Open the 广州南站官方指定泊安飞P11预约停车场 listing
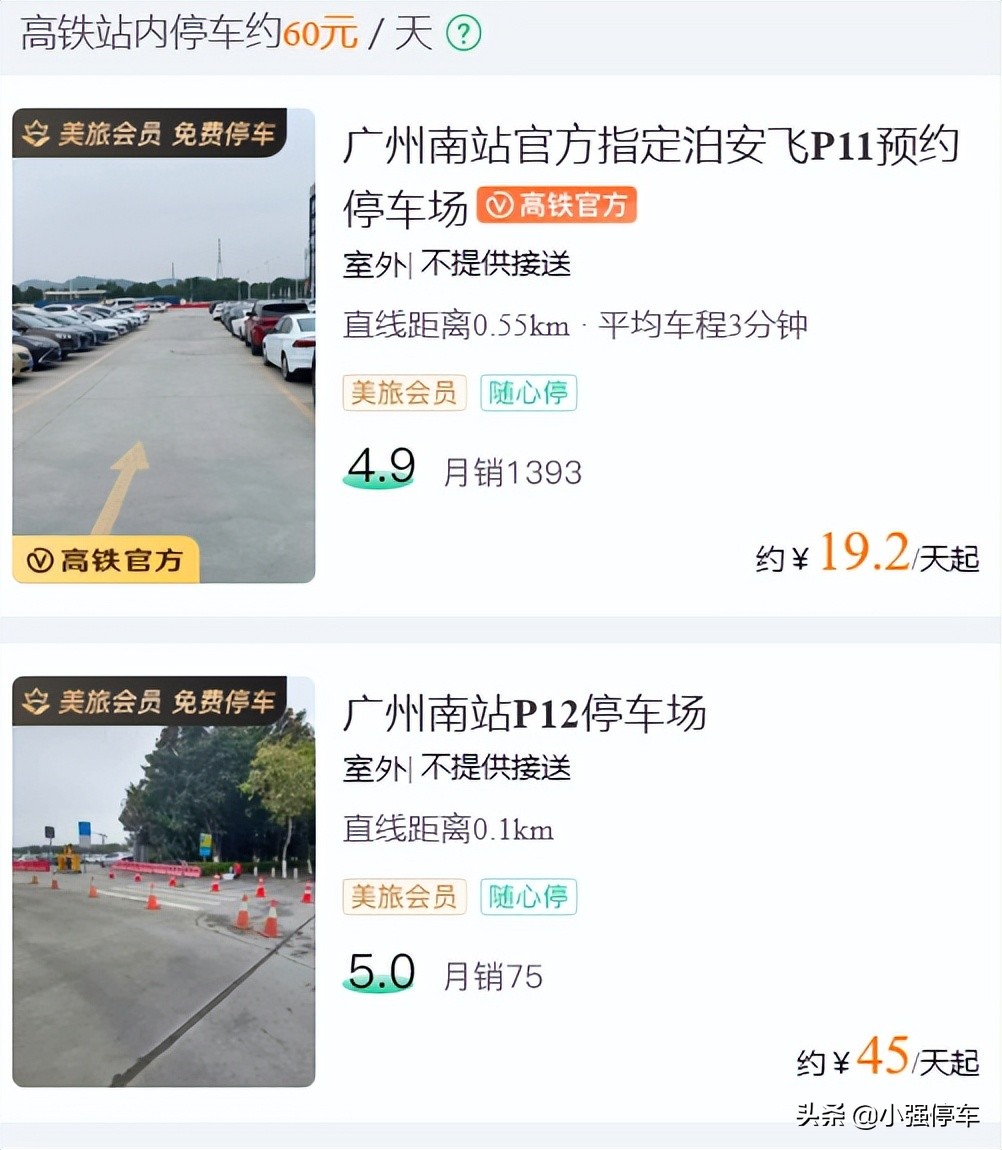The image size is (1002, 1150). pos(651,147)
